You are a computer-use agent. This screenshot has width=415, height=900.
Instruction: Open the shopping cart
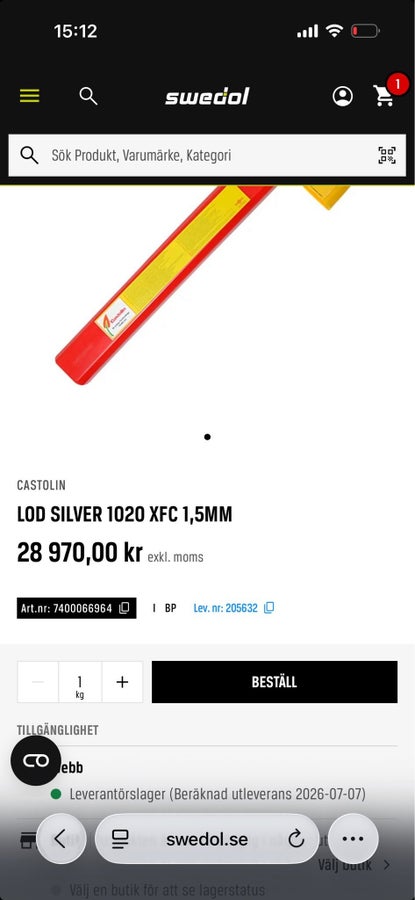[385, 95]
